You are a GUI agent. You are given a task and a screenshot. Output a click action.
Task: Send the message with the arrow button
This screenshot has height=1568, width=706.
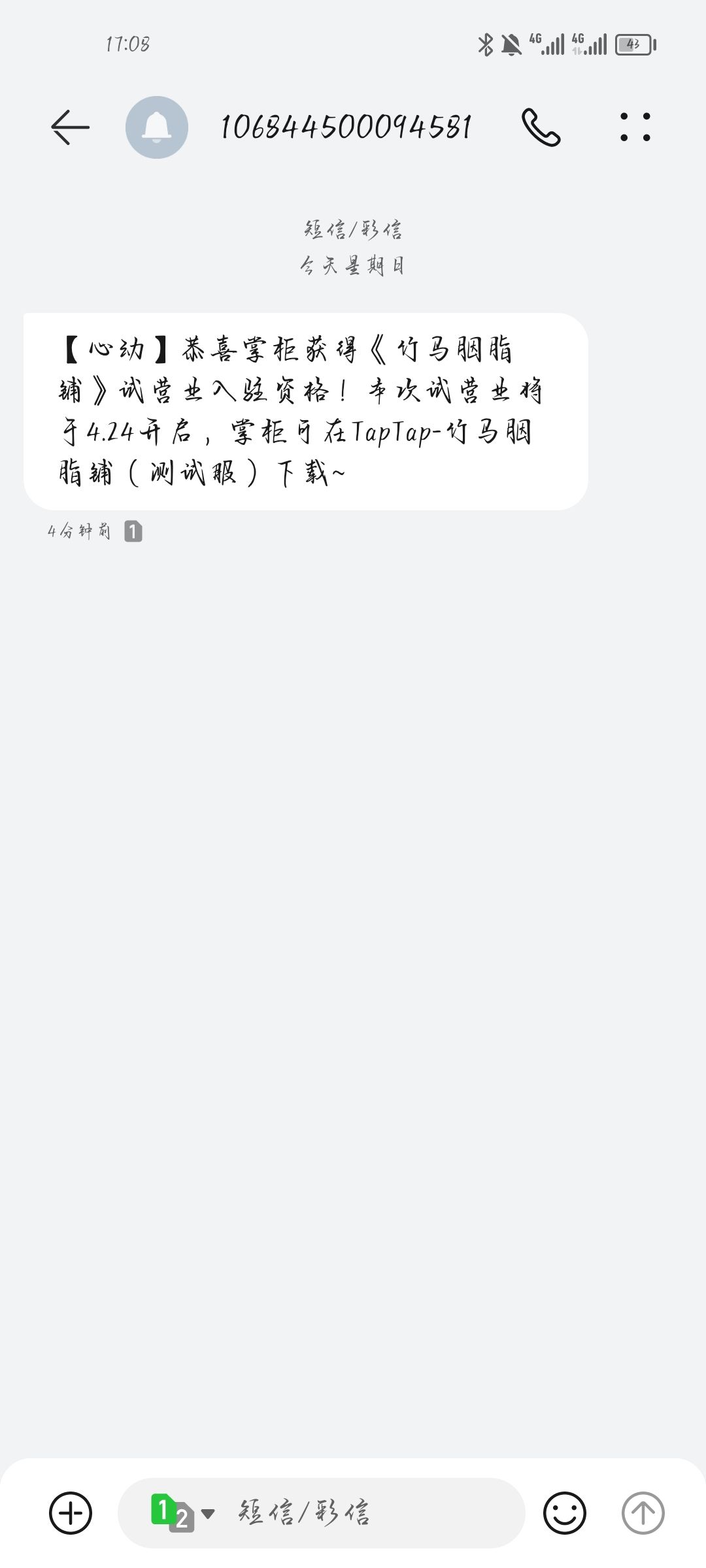point(643,1513)
